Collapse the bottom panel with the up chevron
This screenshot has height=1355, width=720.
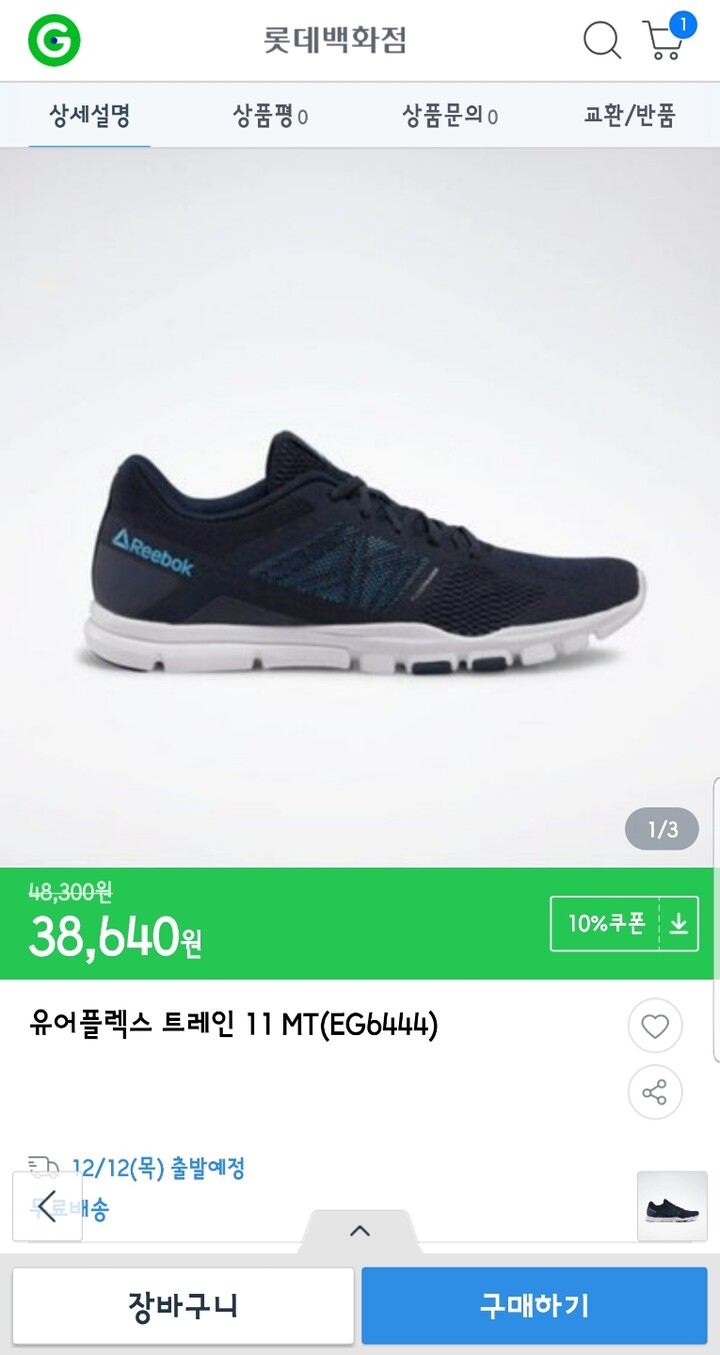[x=360, y=1232]
